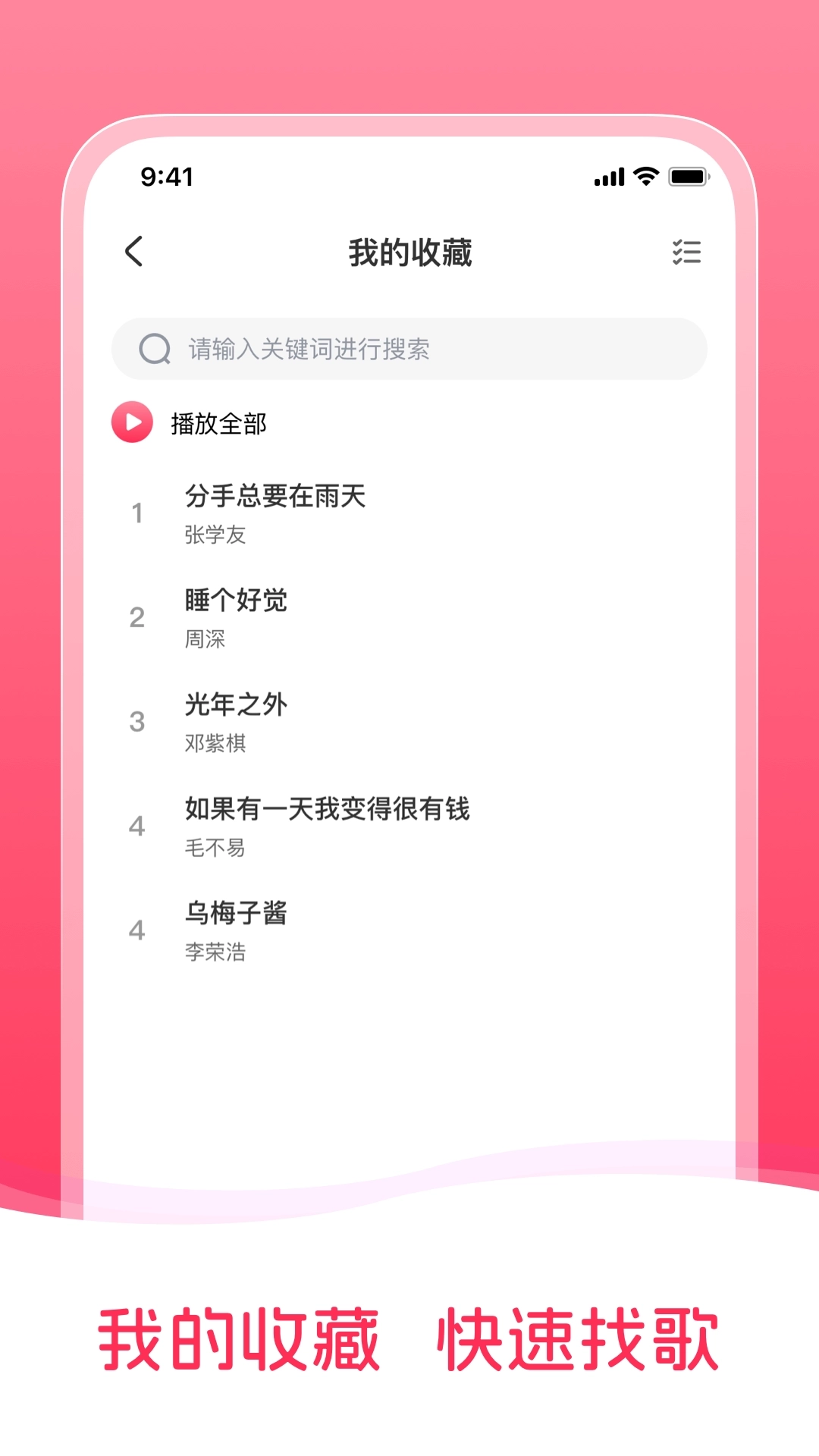
Task: Tap the 播放全部 text label
Action: point(218,425)
